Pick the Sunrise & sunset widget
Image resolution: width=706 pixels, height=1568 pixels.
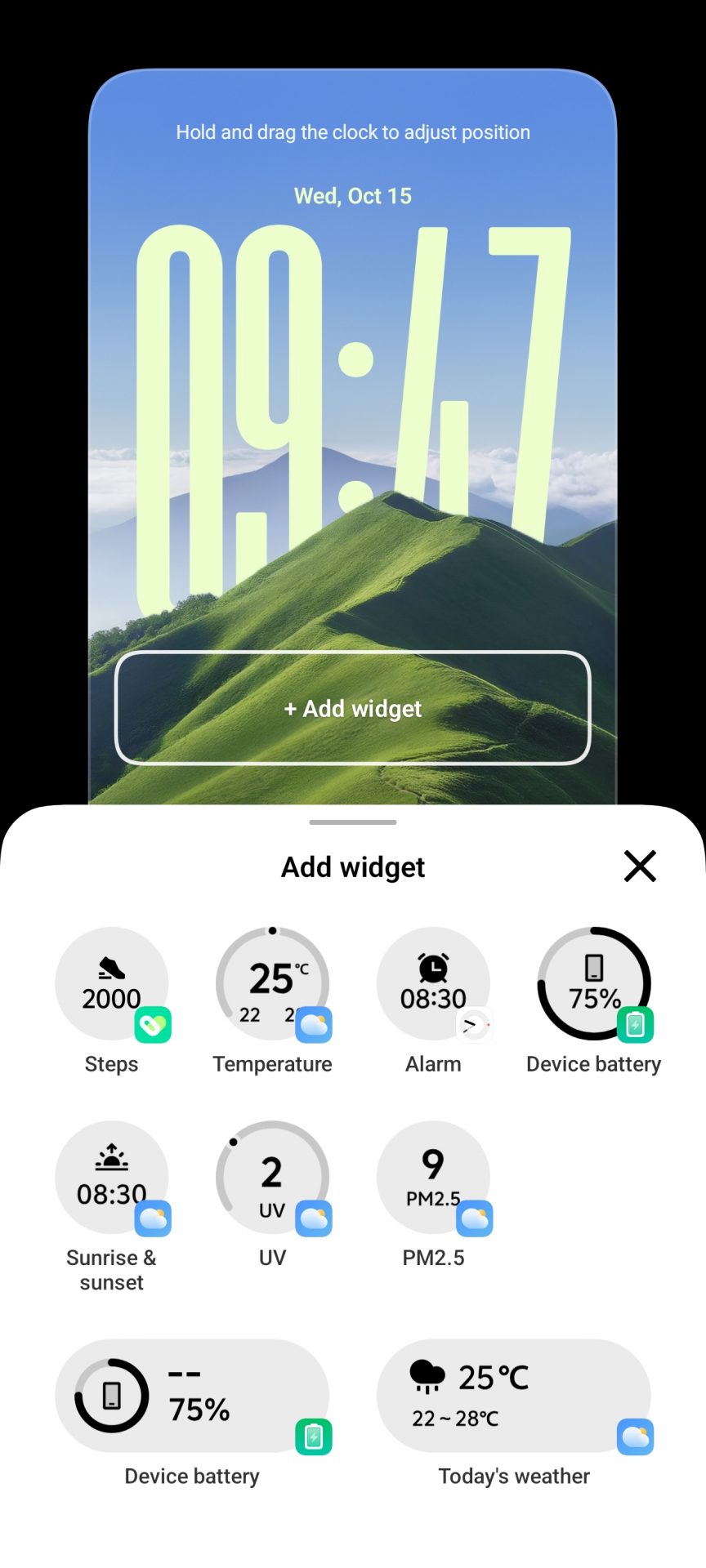point(112,1177)
